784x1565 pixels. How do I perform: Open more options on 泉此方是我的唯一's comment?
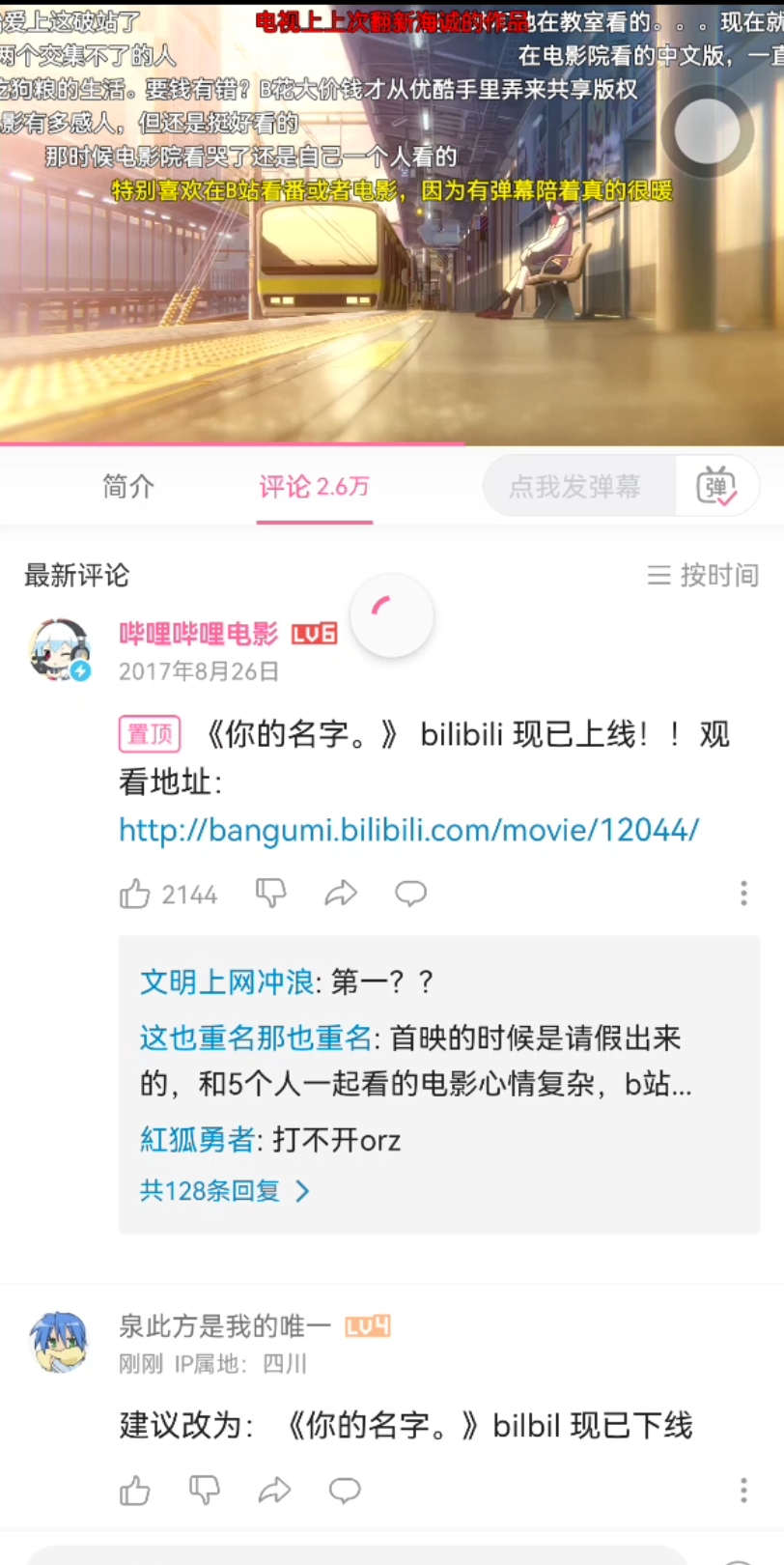pos(743,1491)
